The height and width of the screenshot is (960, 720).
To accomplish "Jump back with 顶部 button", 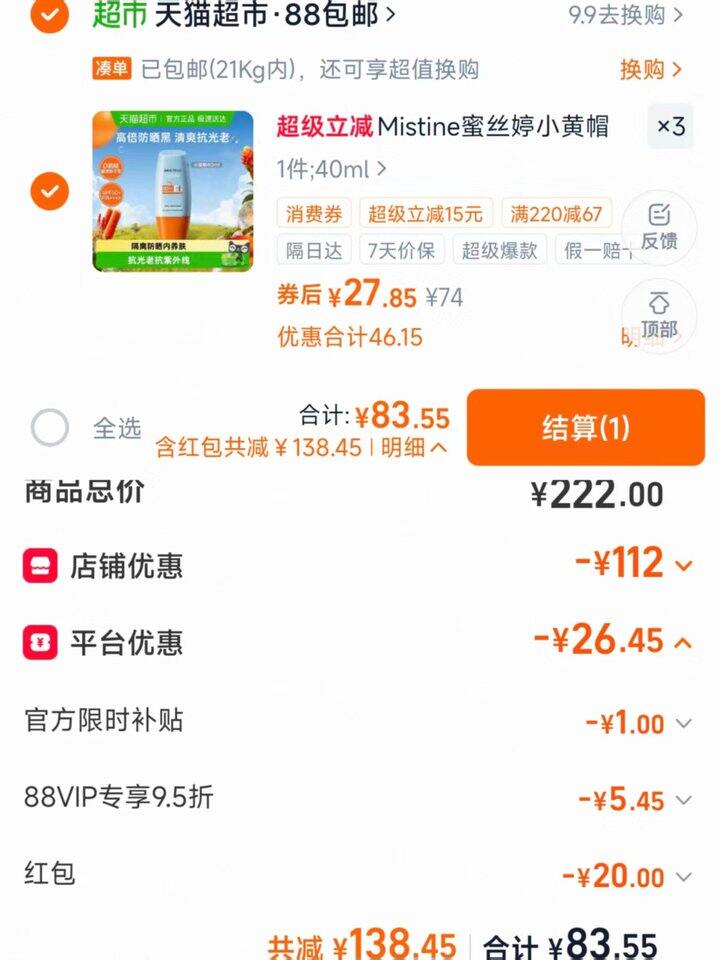I will point(658,315).
